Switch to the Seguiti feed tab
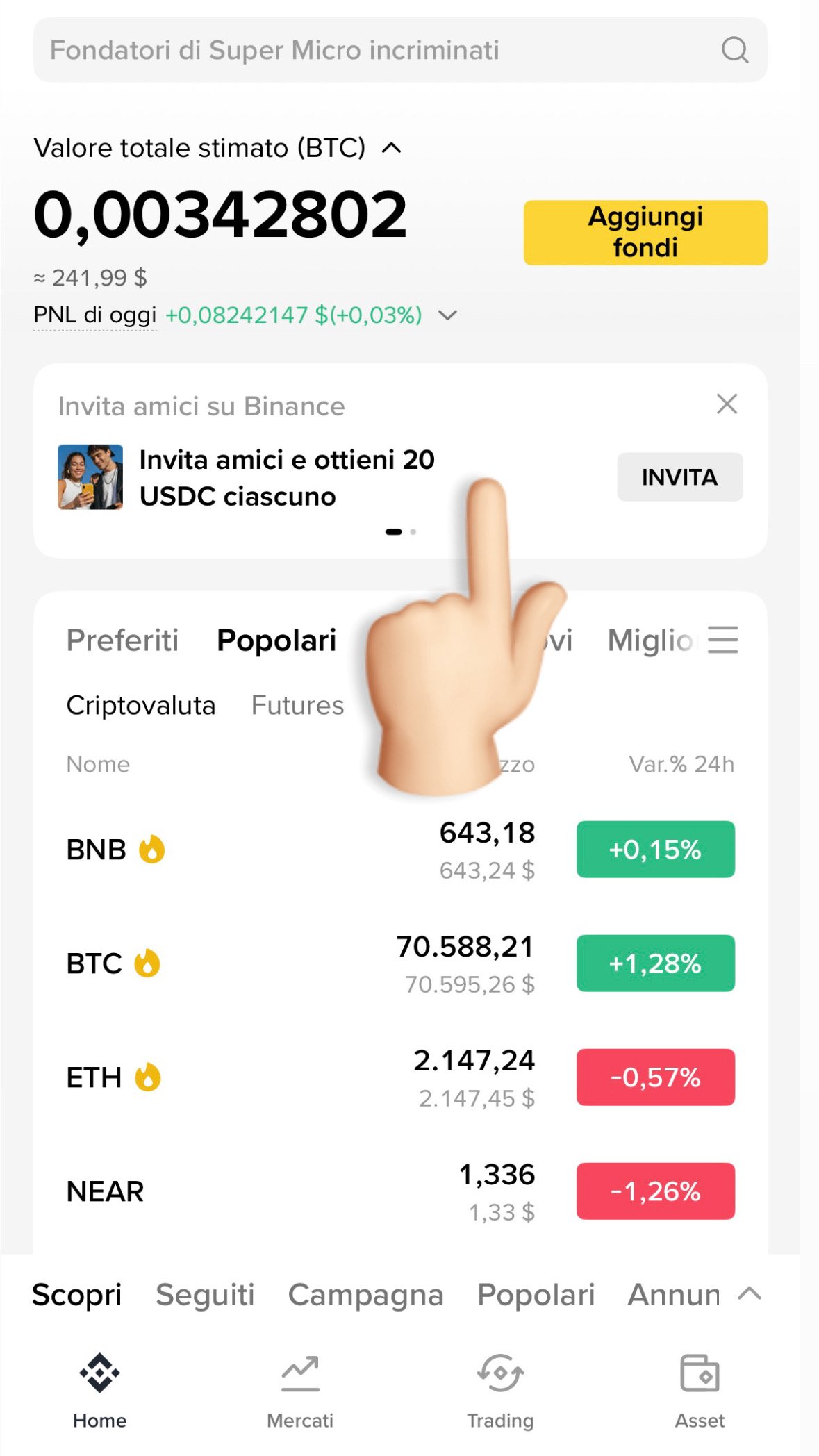Image resolution: width=819 pixels, height=1456 pixels. pos(205,1295)
